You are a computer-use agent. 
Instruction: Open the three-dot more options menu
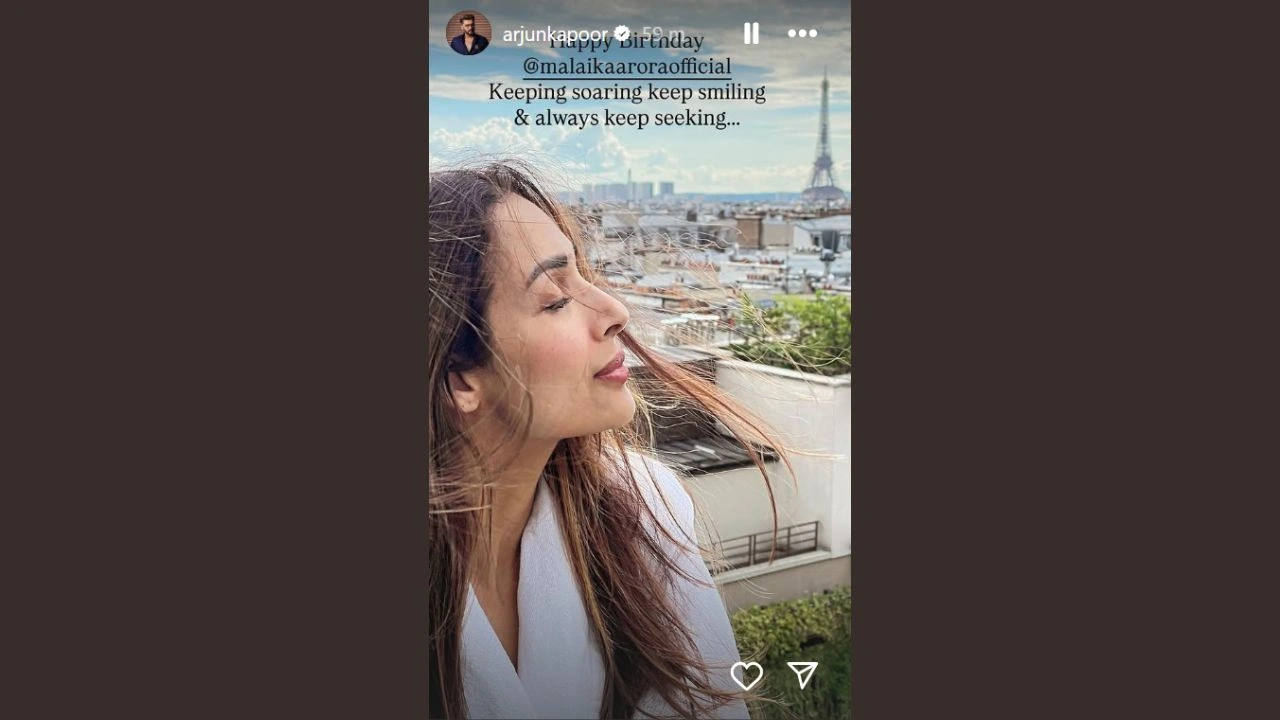click(x=802, y=34)
